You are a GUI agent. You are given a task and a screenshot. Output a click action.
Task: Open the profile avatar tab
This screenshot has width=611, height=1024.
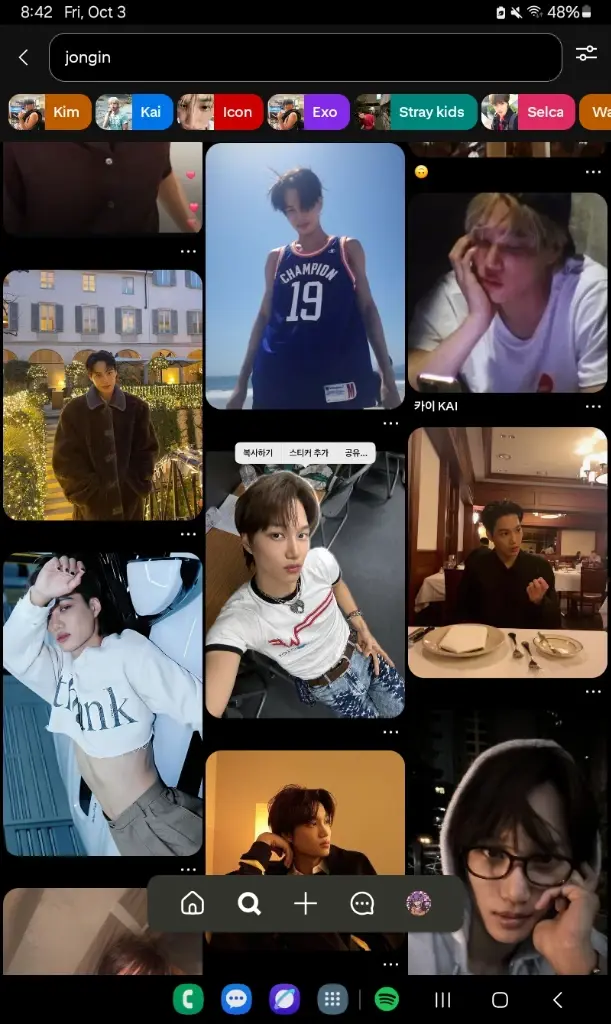coord(418,904)
